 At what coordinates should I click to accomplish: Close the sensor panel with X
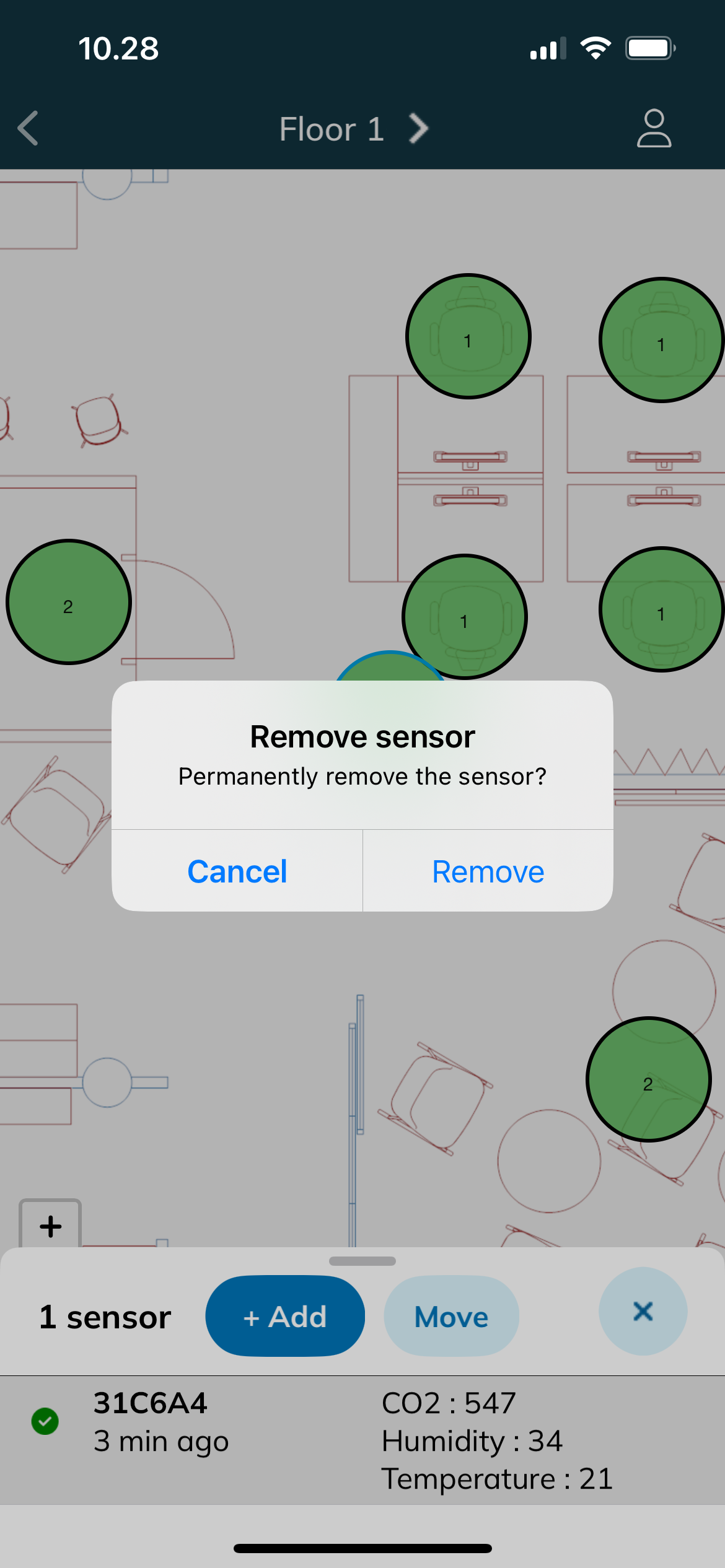pos(643,1311)
